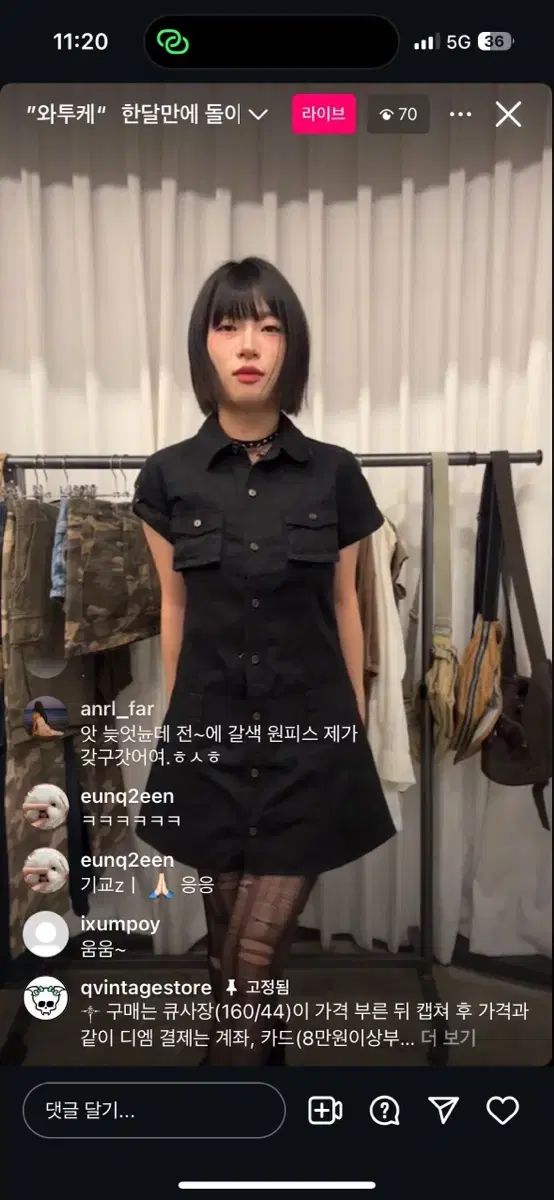Tap the comment input field
The image size is (554, 1200).
coord(154,1110)
